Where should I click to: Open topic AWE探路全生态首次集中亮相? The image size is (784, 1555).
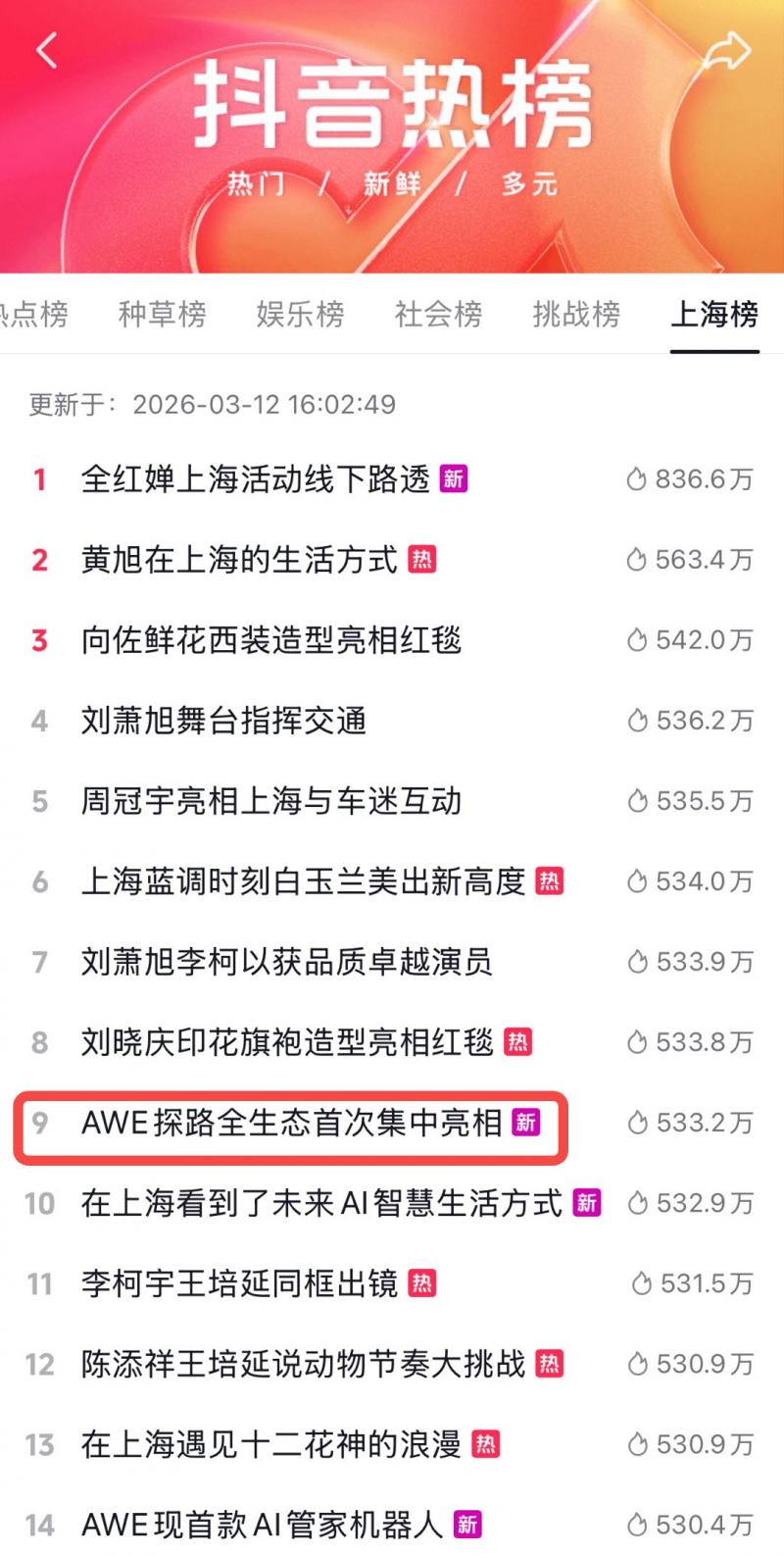coord(292,1123)
